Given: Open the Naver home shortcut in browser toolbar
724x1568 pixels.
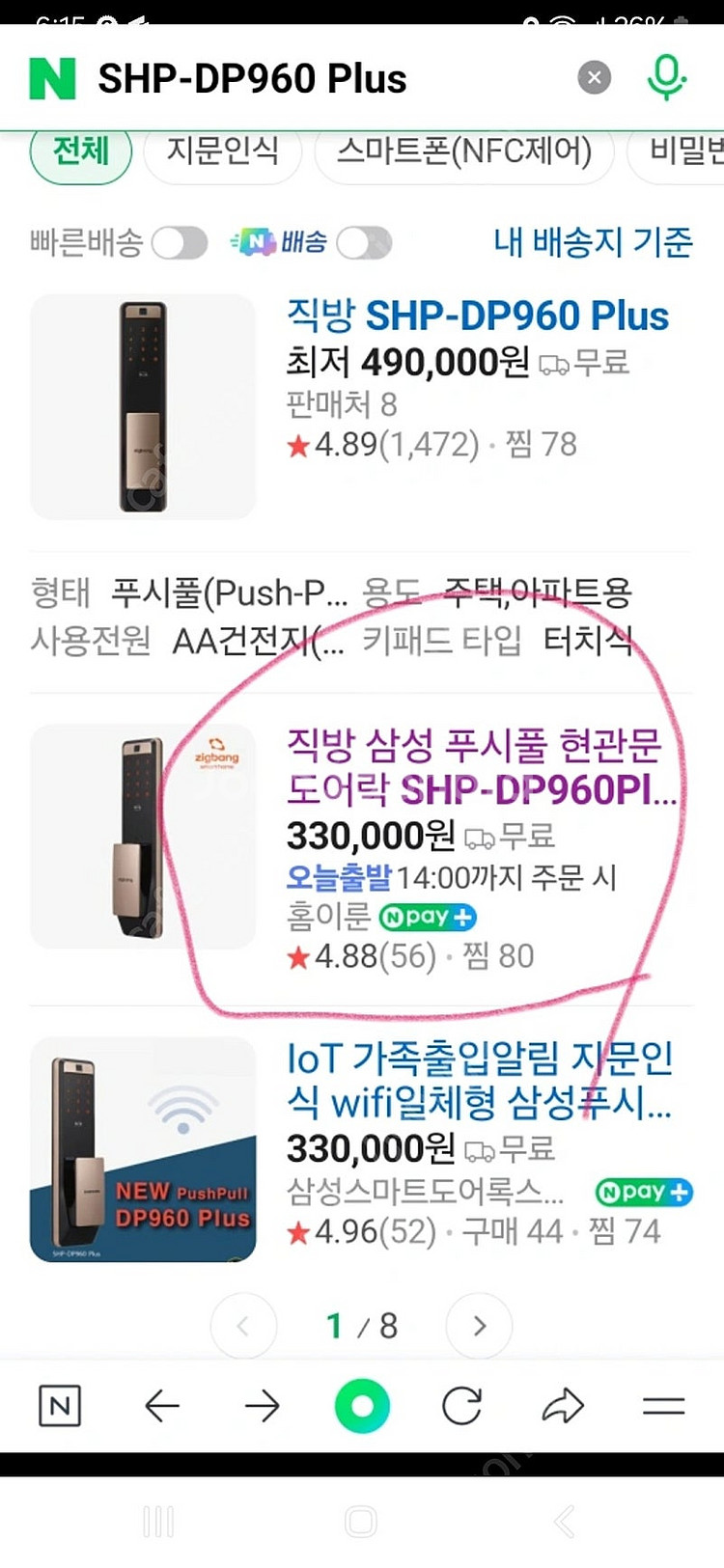Looking at the screenshot, I should 61,1407.
